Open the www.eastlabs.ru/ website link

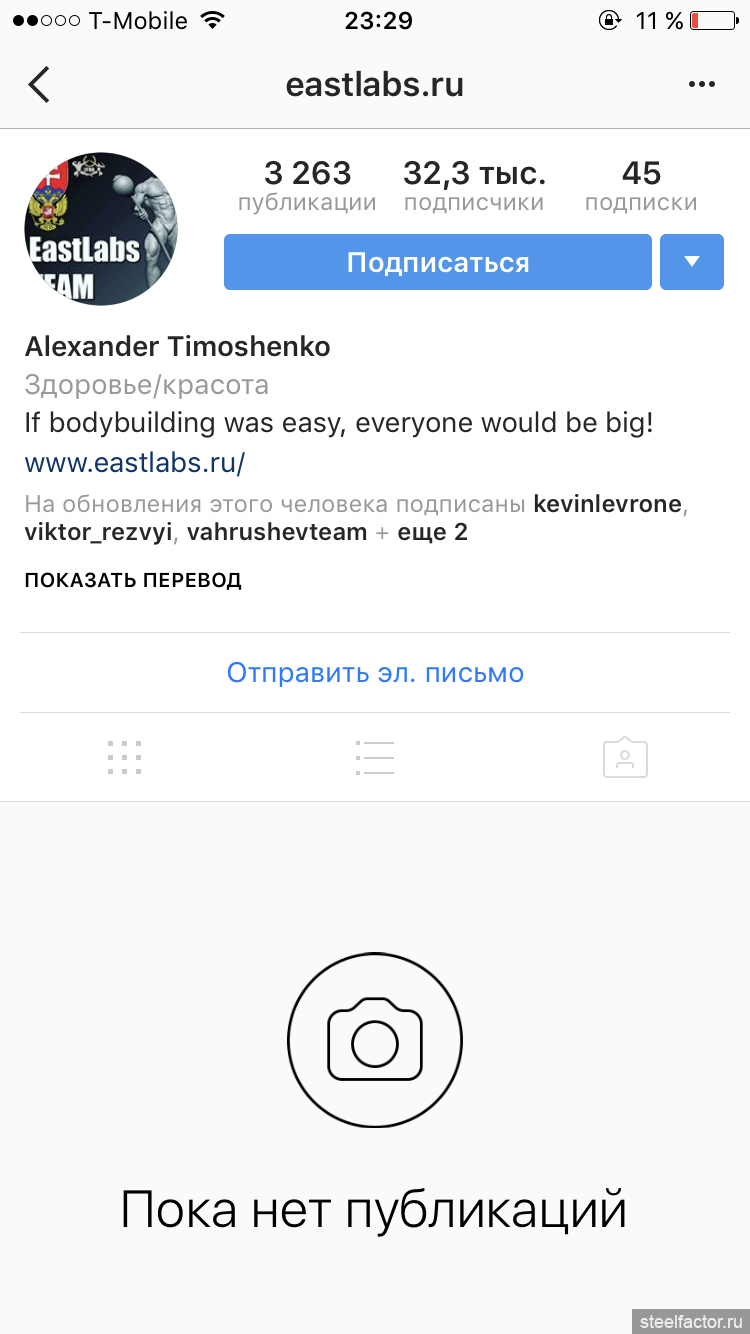(x=134, y=463)
